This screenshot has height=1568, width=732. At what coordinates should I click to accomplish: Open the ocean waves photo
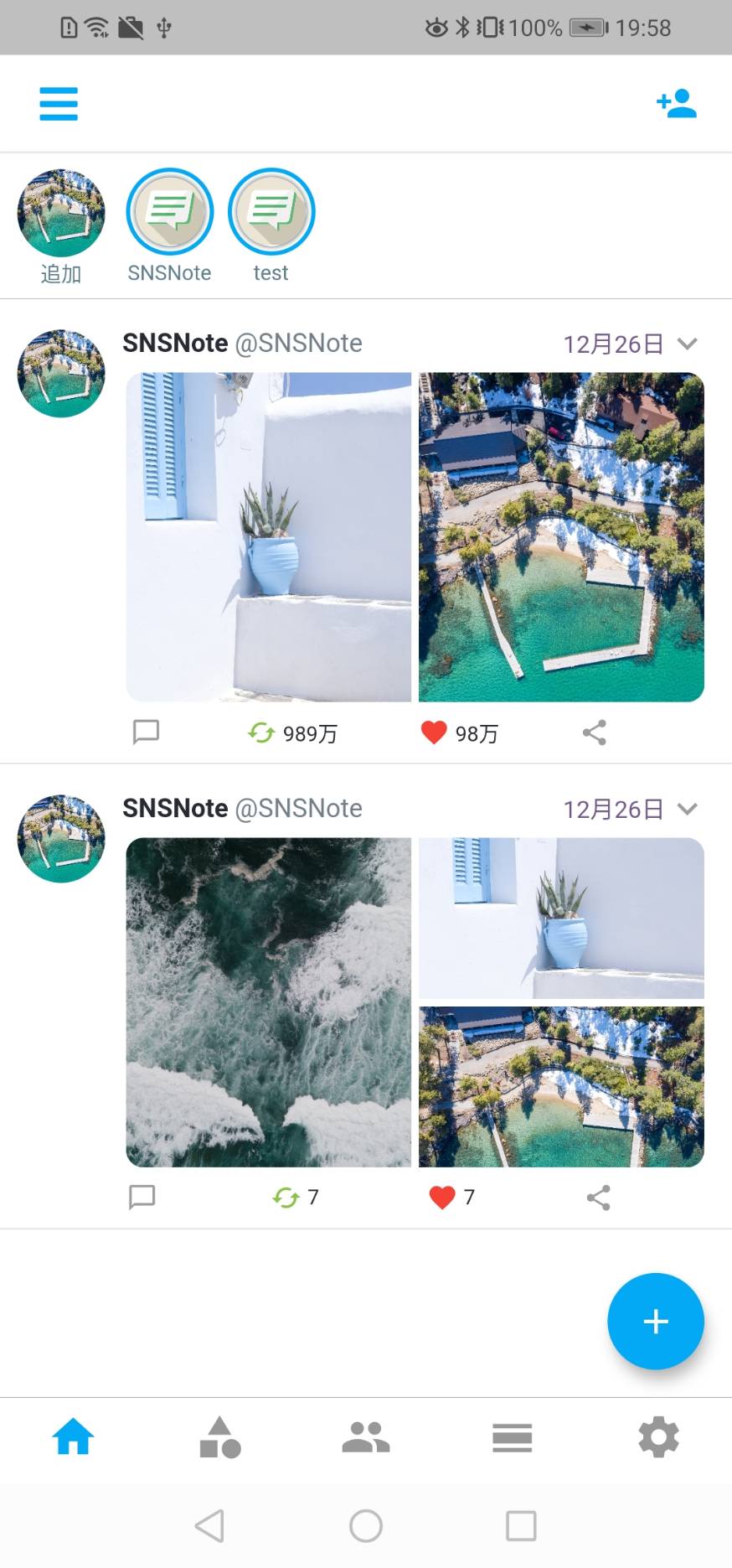click(x=268, y=1001)
